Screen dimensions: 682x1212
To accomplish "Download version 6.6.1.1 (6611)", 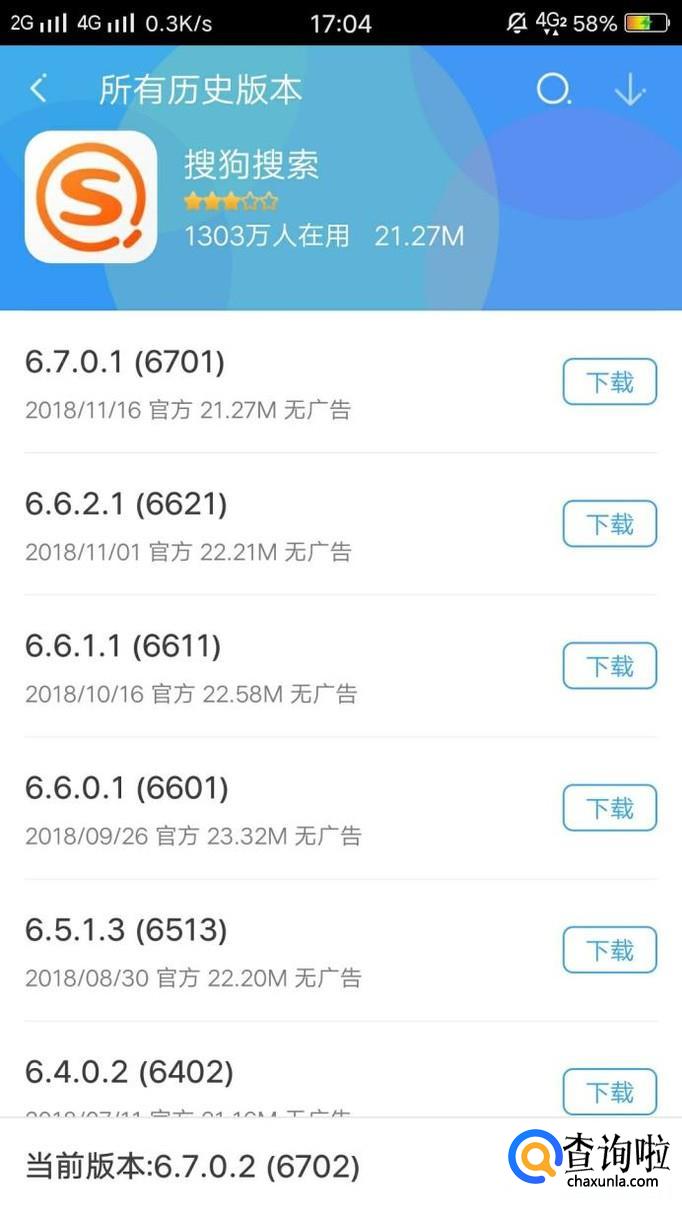I will [609, 666].
